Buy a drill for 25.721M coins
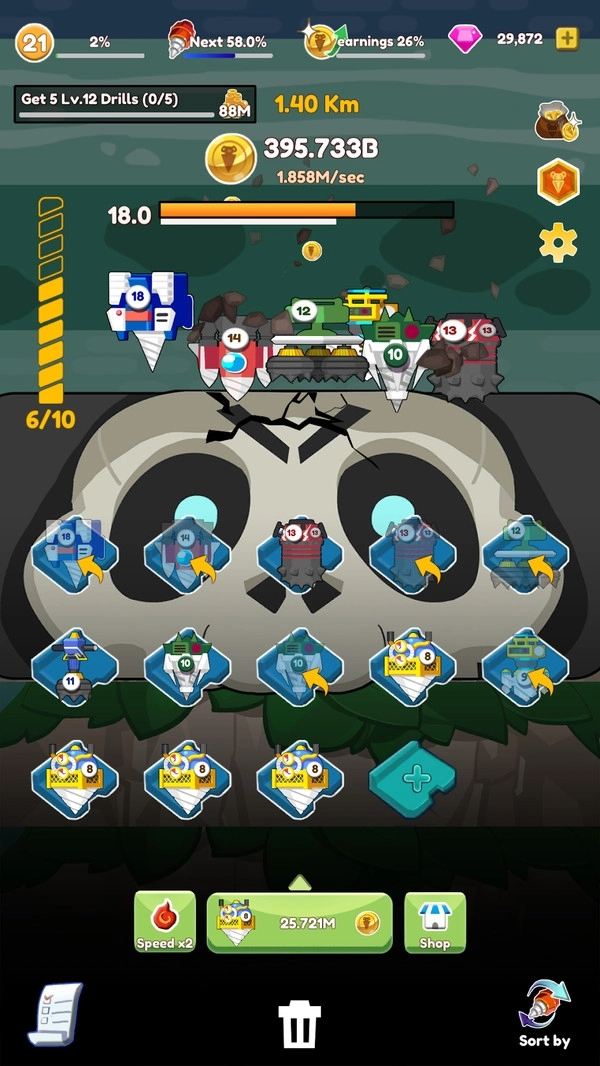Image resolution: width=600 pixels, height=1066 pixels. (300, 922)
